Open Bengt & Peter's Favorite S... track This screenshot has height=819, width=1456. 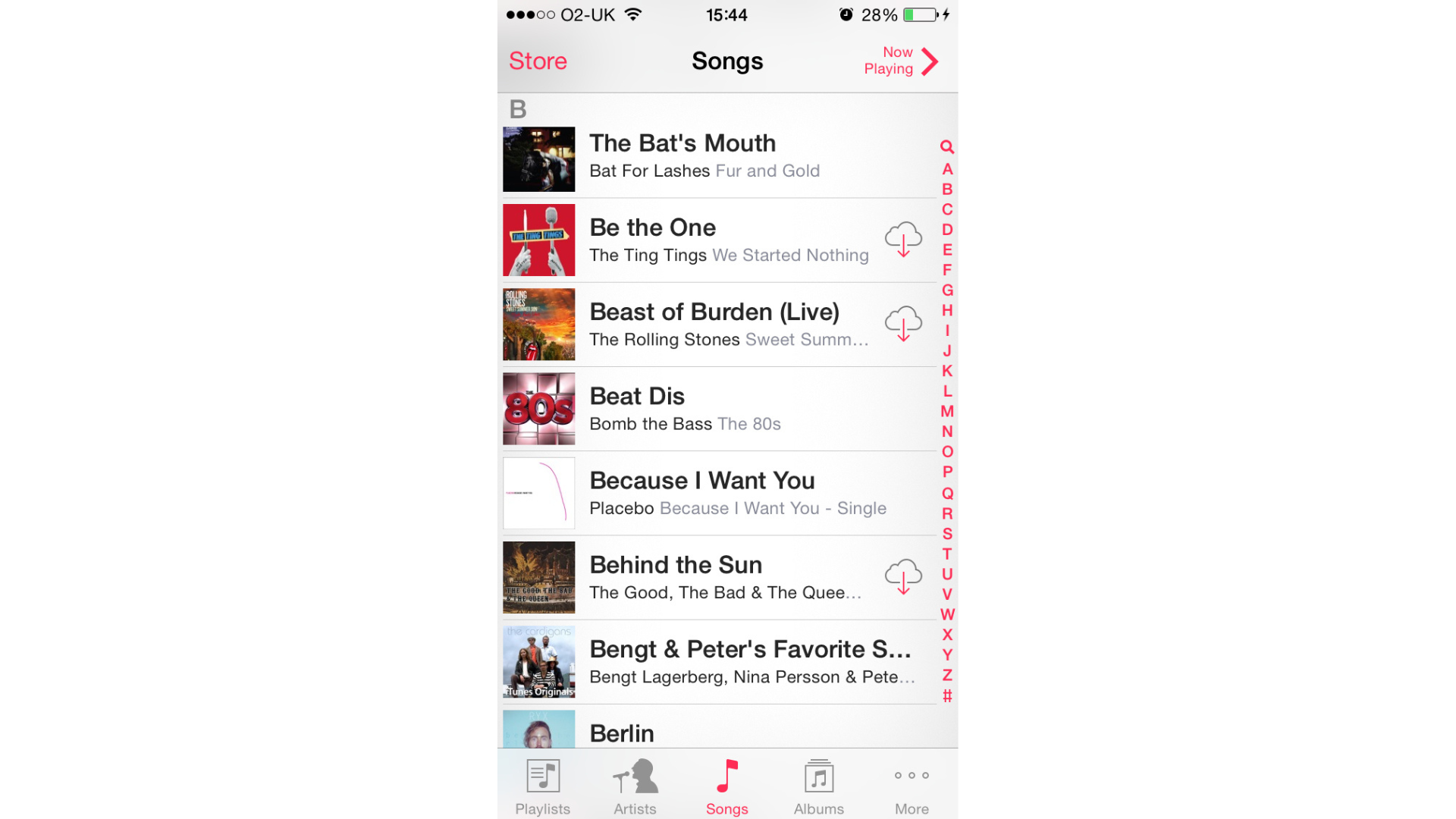717,661
